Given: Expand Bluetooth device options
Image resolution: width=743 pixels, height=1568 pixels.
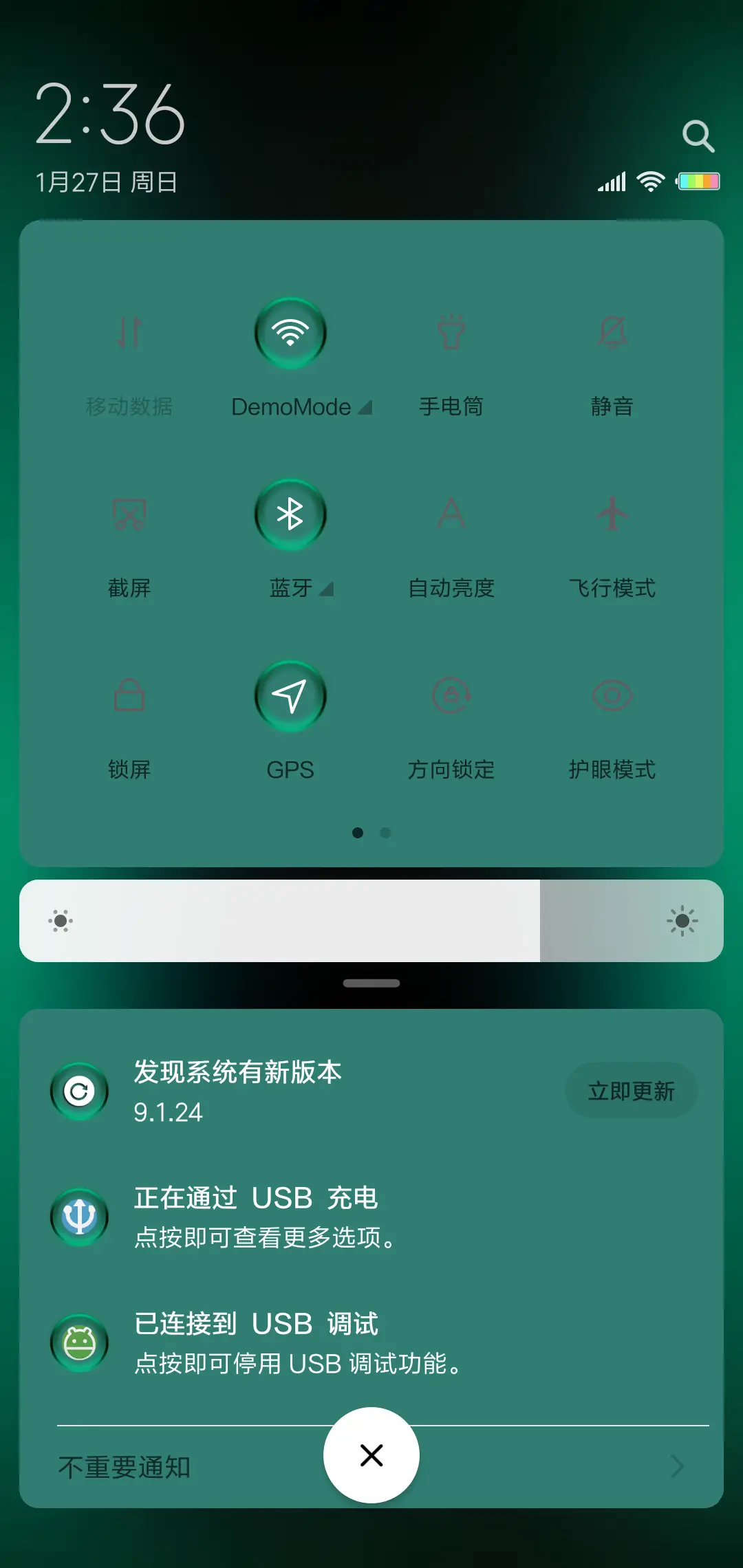Looking at the screenshot, I should [x=327, y=589].
